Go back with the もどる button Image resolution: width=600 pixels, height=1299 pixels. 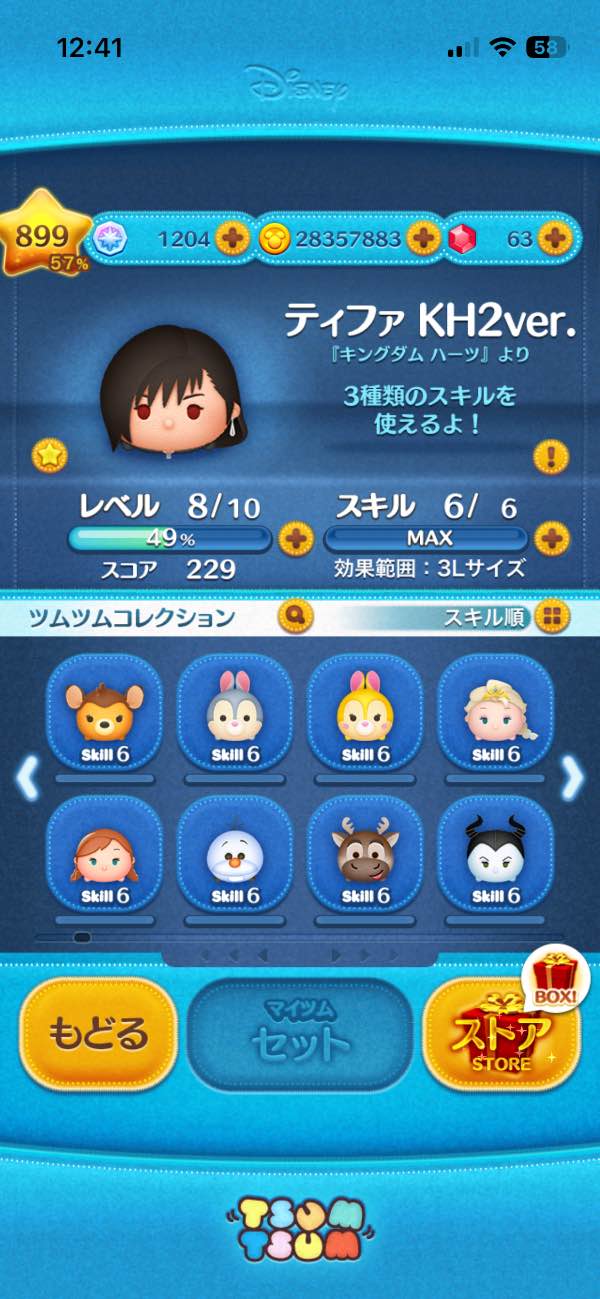[98, 1034]
